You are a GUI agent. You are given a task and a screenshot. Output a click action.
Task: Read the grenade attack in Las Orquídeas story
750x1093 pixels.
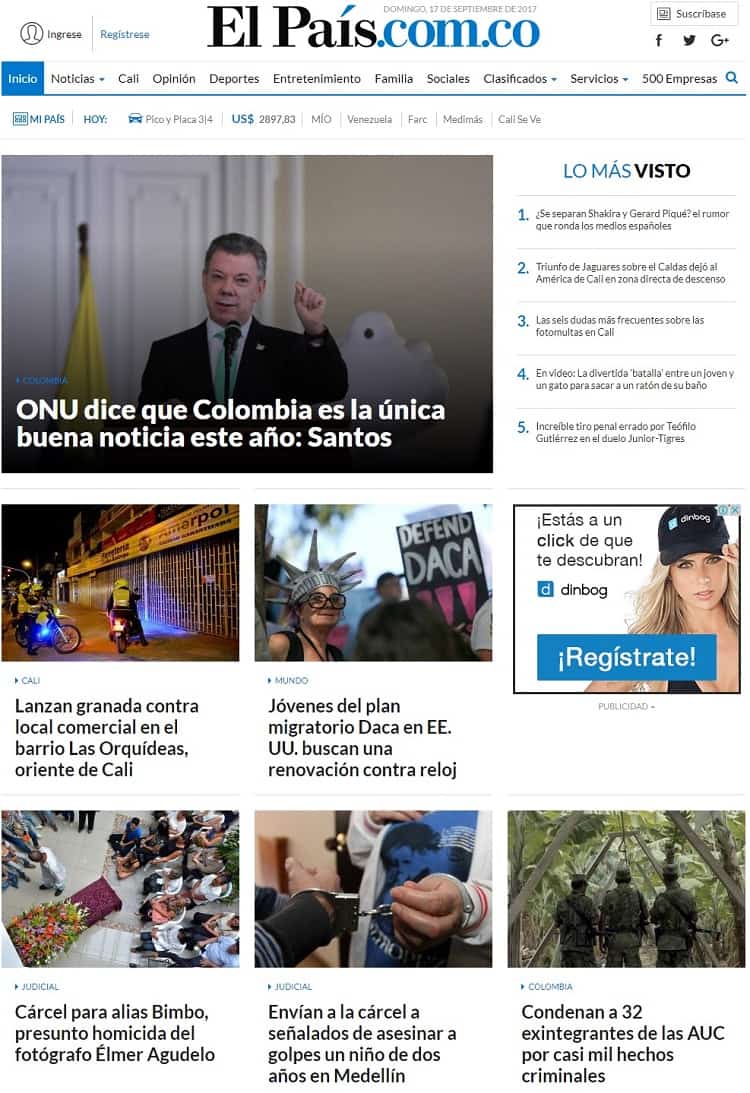coord(107,737)
